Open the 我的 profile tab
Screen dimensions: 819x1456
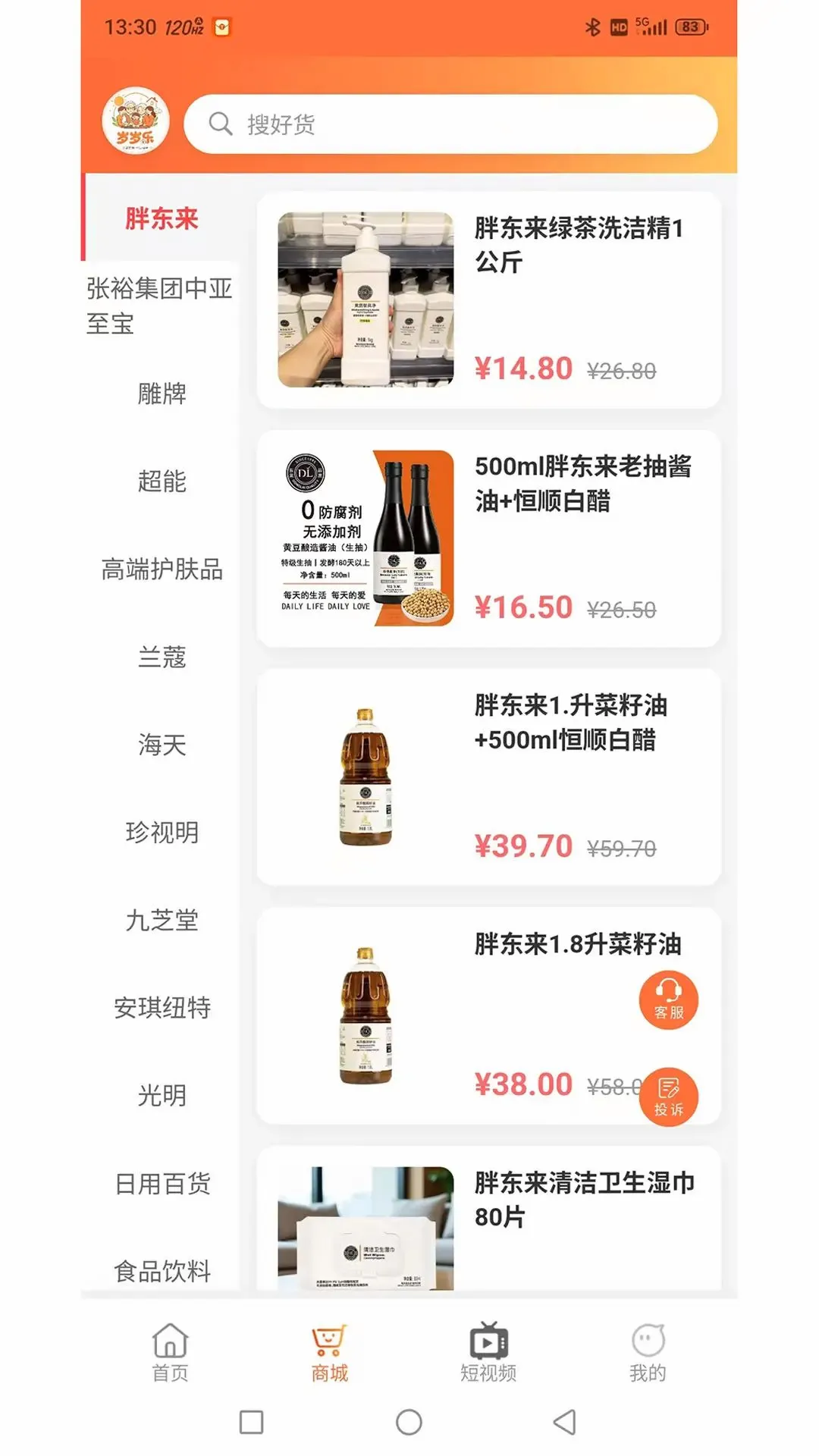click(648, 1353)
